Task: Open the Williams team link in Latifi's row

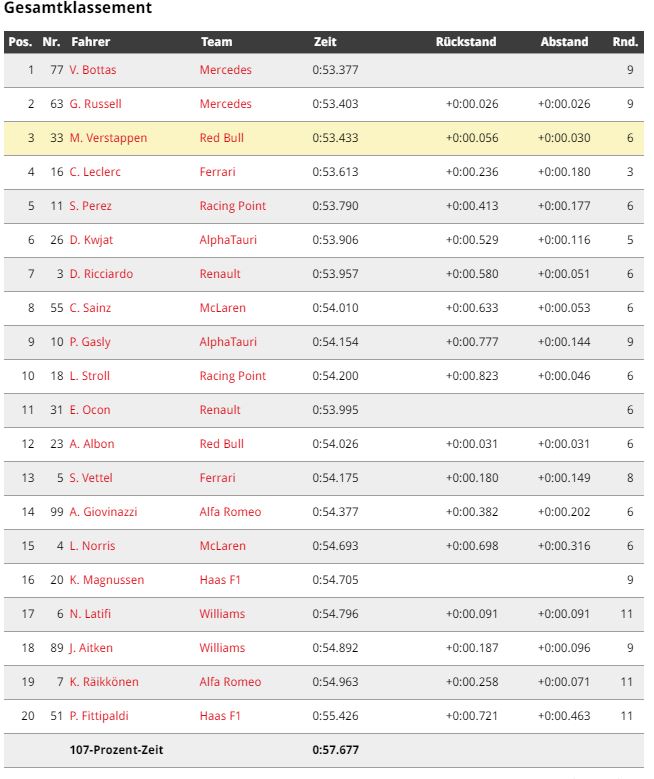Action: pos(222,614)
